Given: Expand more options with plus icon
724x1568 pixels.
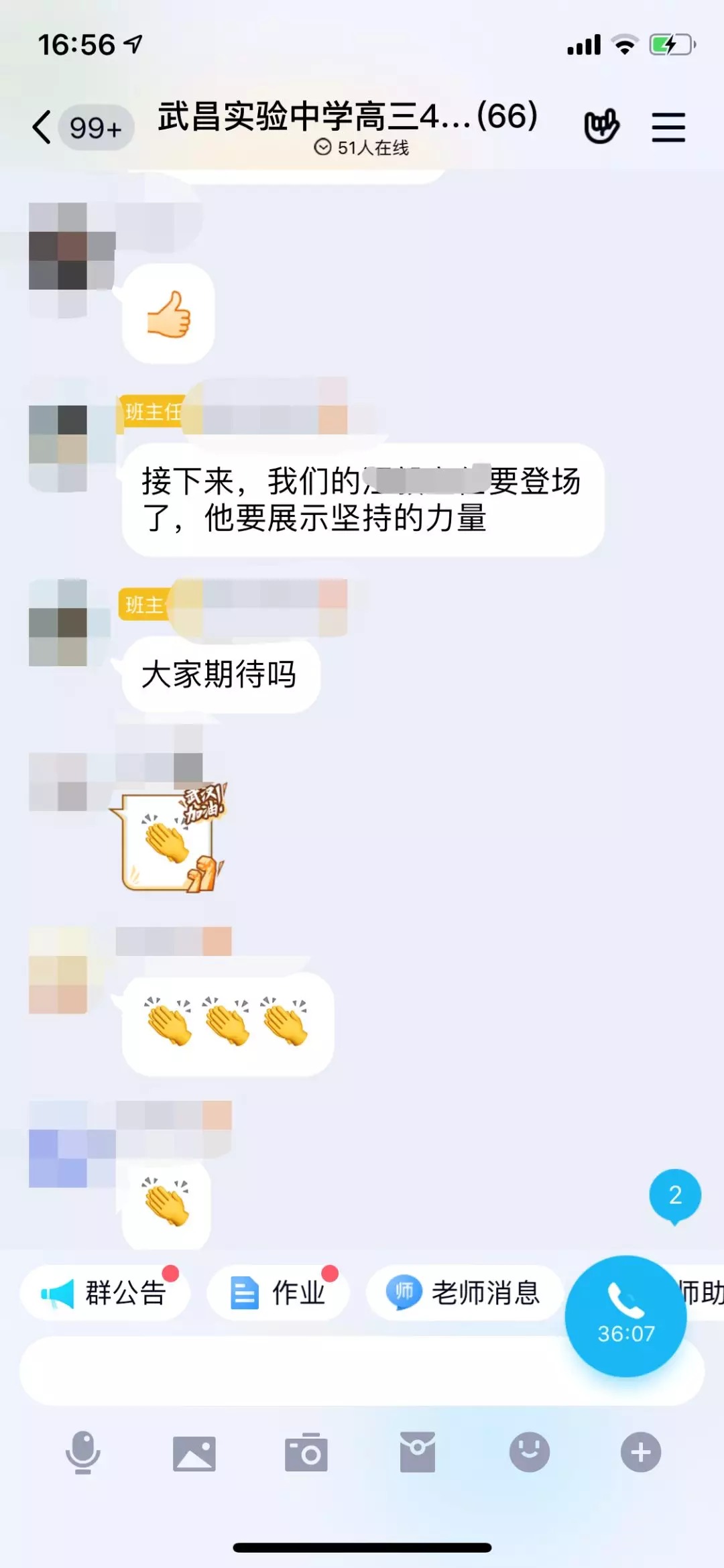Looking at the screenshot, I should tap(641, 1453).
